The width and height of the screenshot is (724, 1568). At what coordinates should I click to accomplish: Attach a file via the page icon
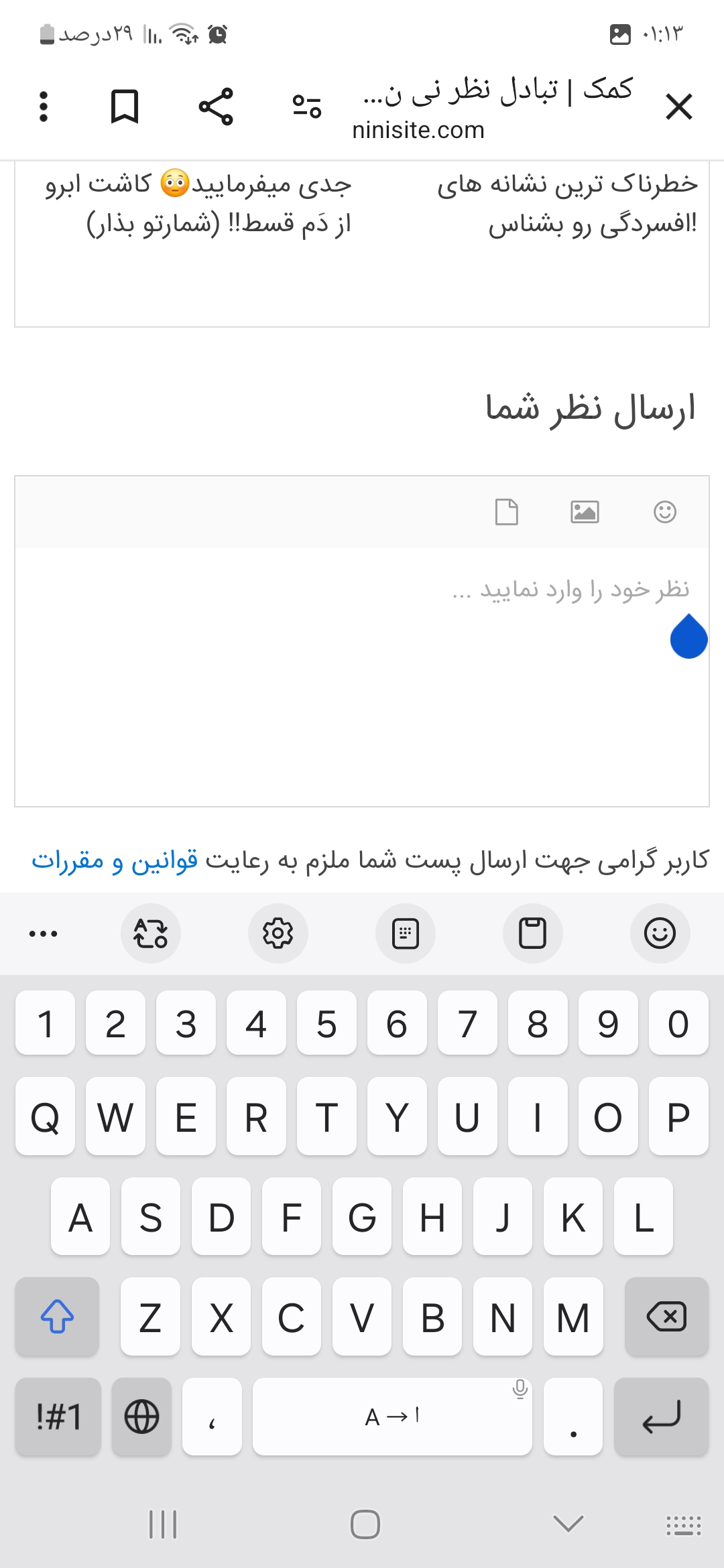506,512
